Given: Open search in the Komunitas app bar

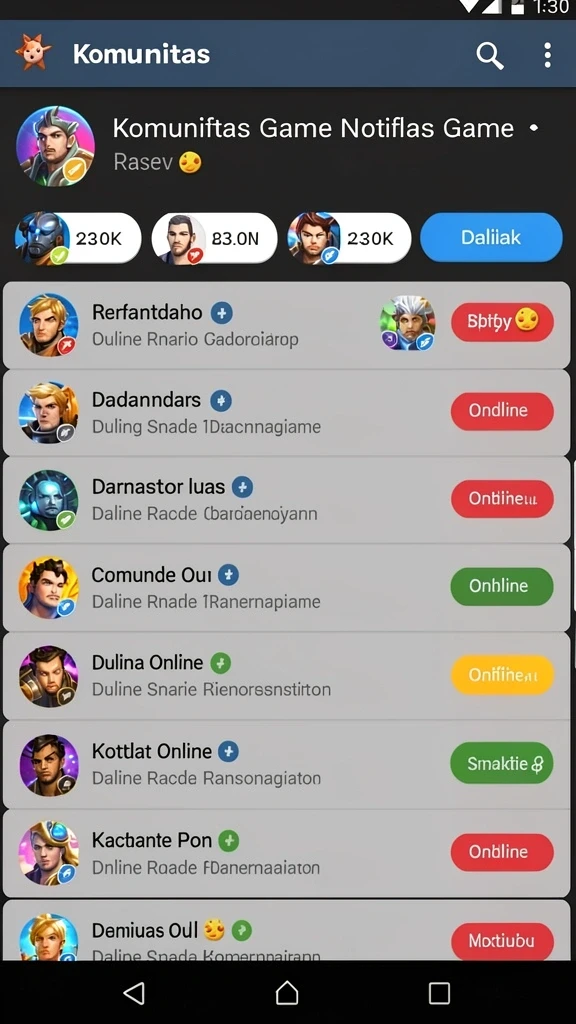Looking at the screenshot, I should (x=490, y=55).
